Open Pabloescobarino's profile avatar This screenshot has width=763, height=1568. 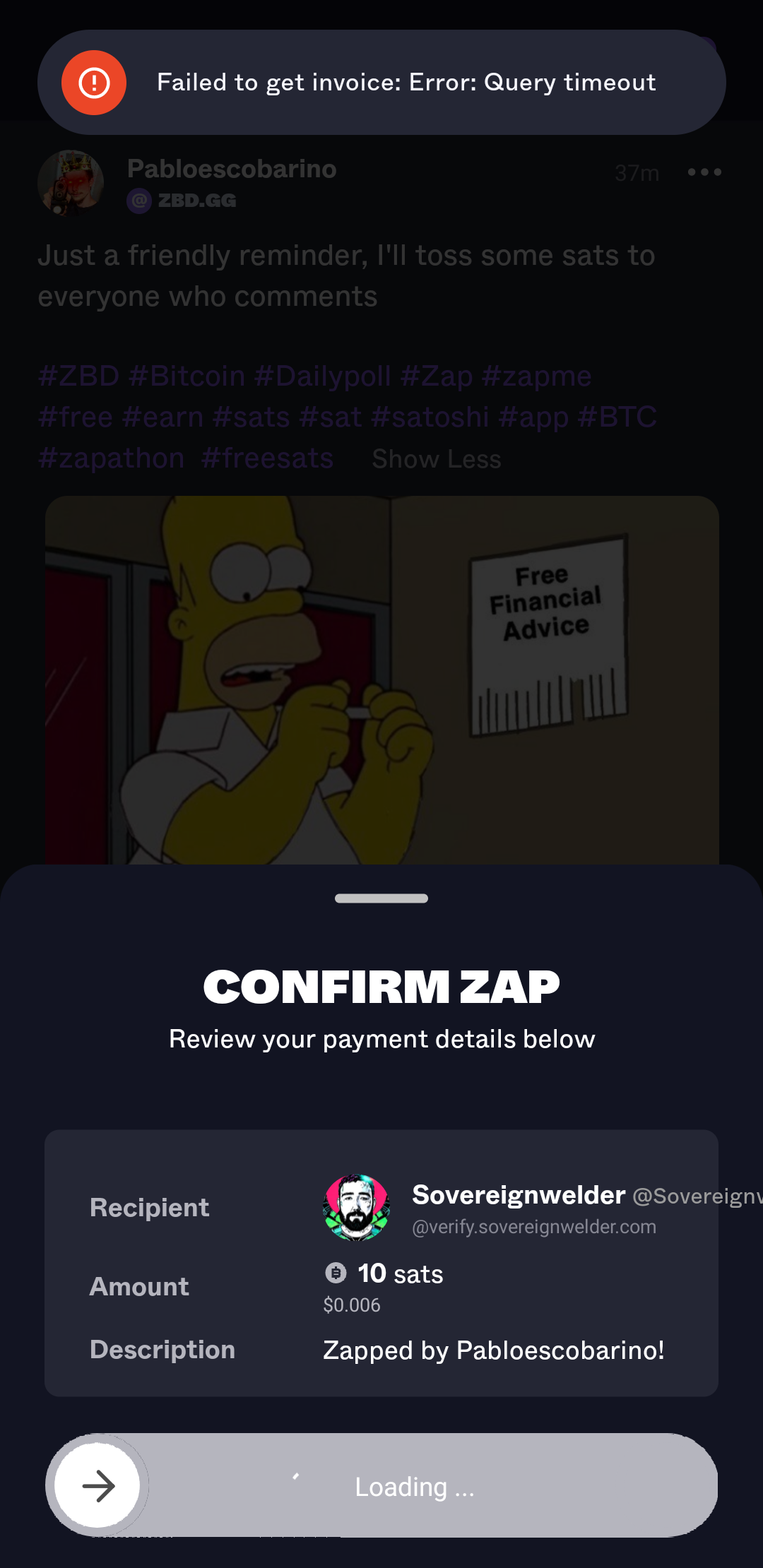pos(71,182)
